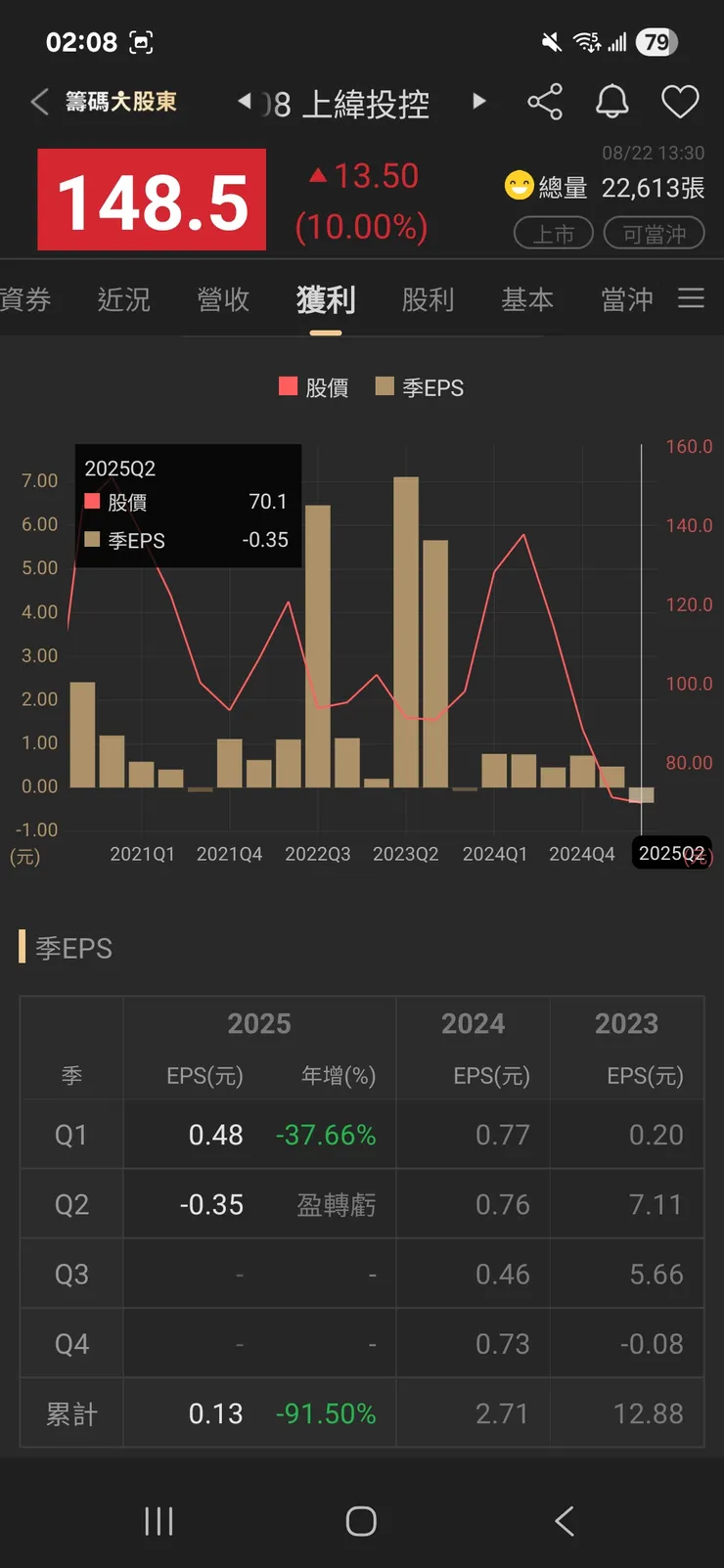Switch to the 股利 tab
Viewport: 724px width, 1568px height.
pyautogui.click(x=428, y=299)
